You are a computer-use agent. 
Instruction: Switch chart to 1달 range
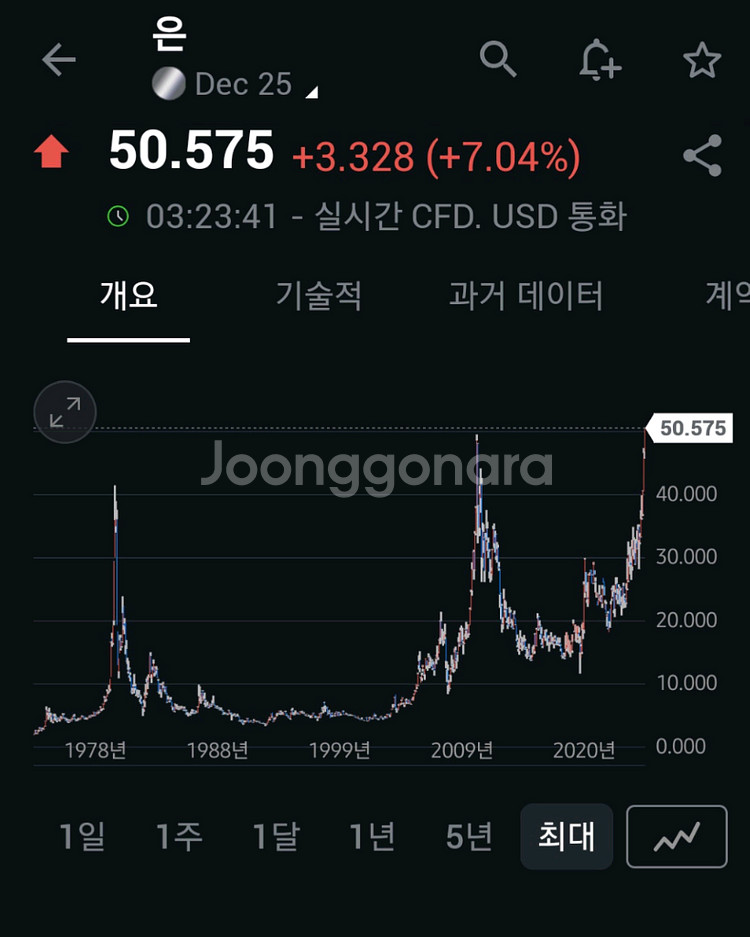click(276, 836)
